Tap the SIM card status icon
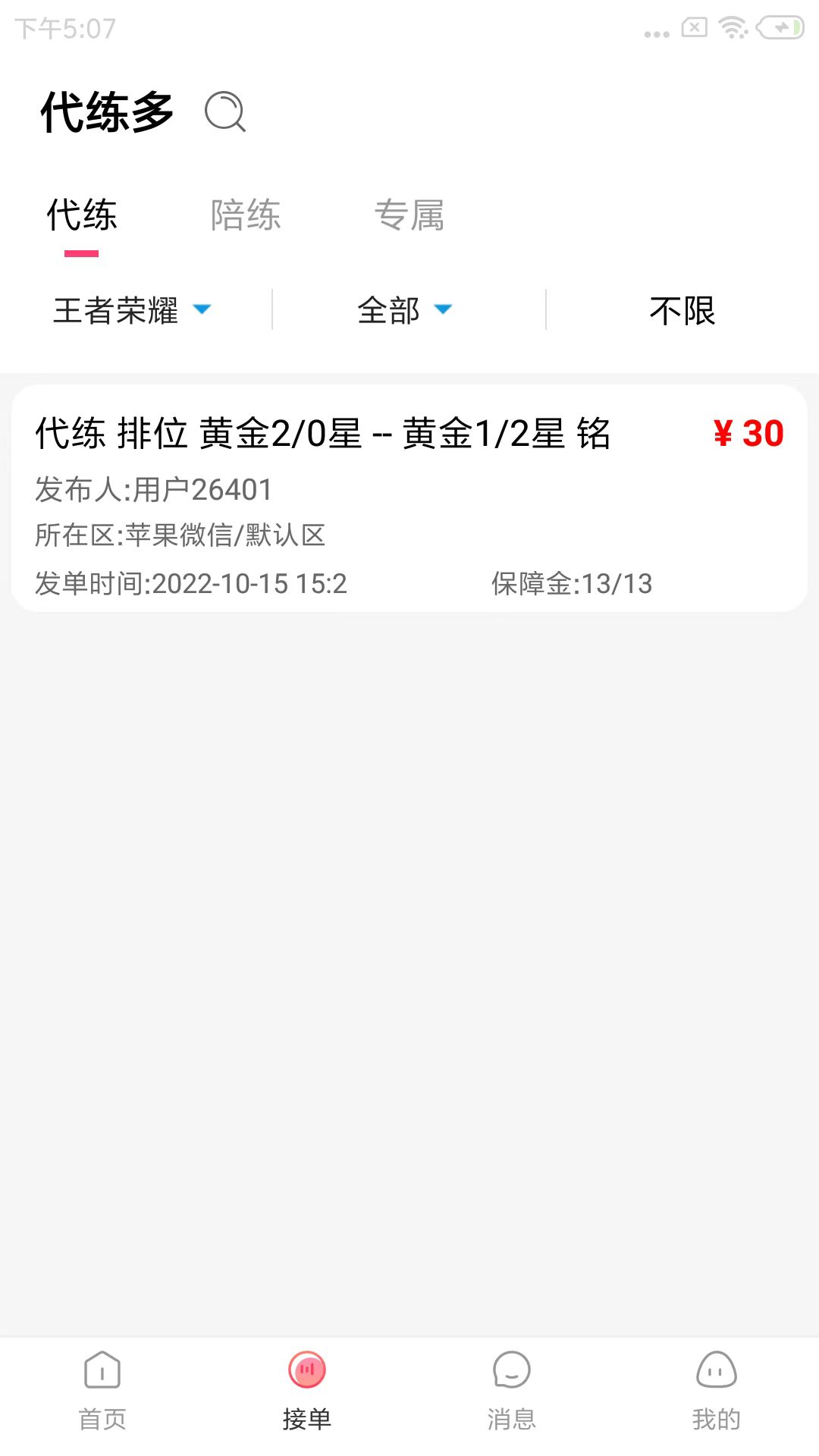This screenshot has width=819, height=1456. click(x=695, y=28)
